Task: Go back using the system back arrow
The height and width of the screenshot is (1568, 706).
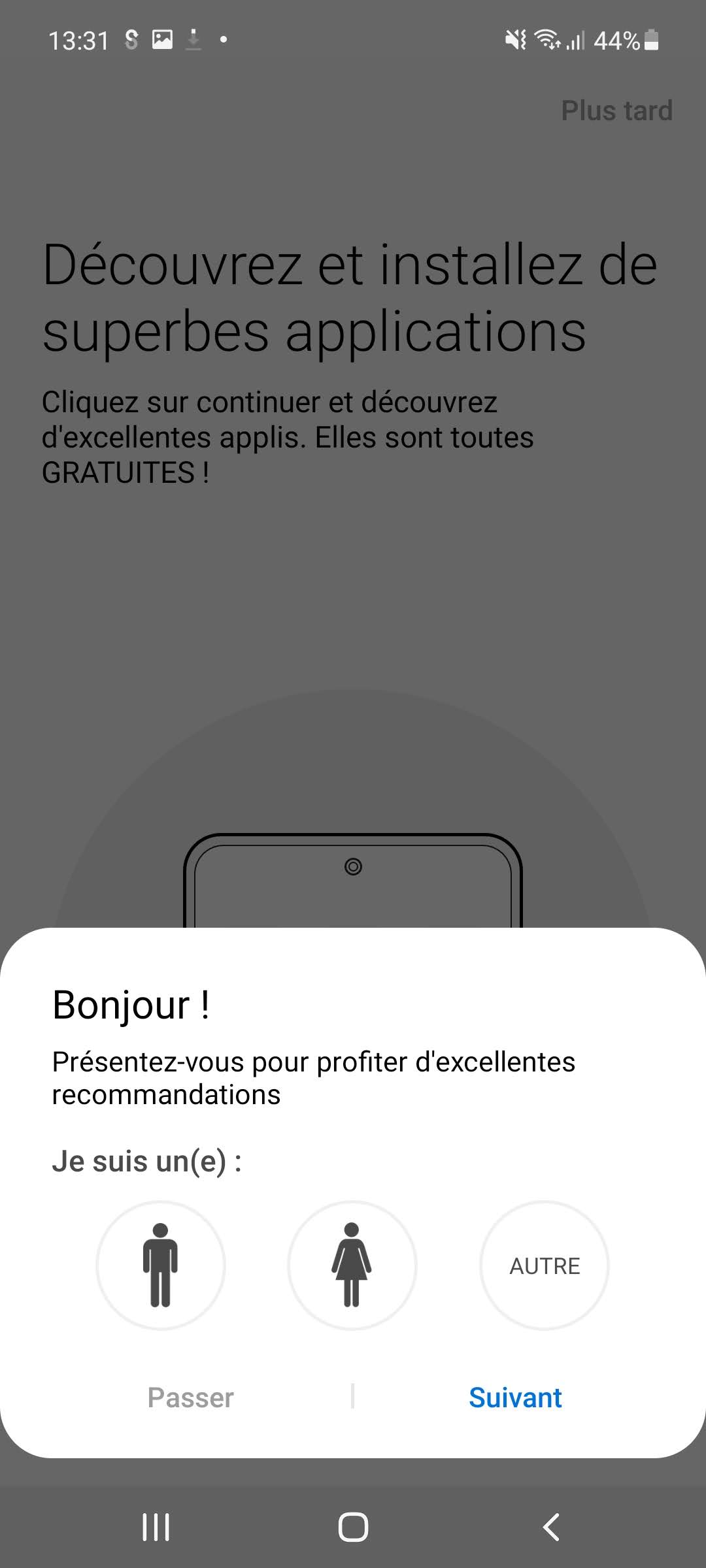Action: click(551, 1527)
